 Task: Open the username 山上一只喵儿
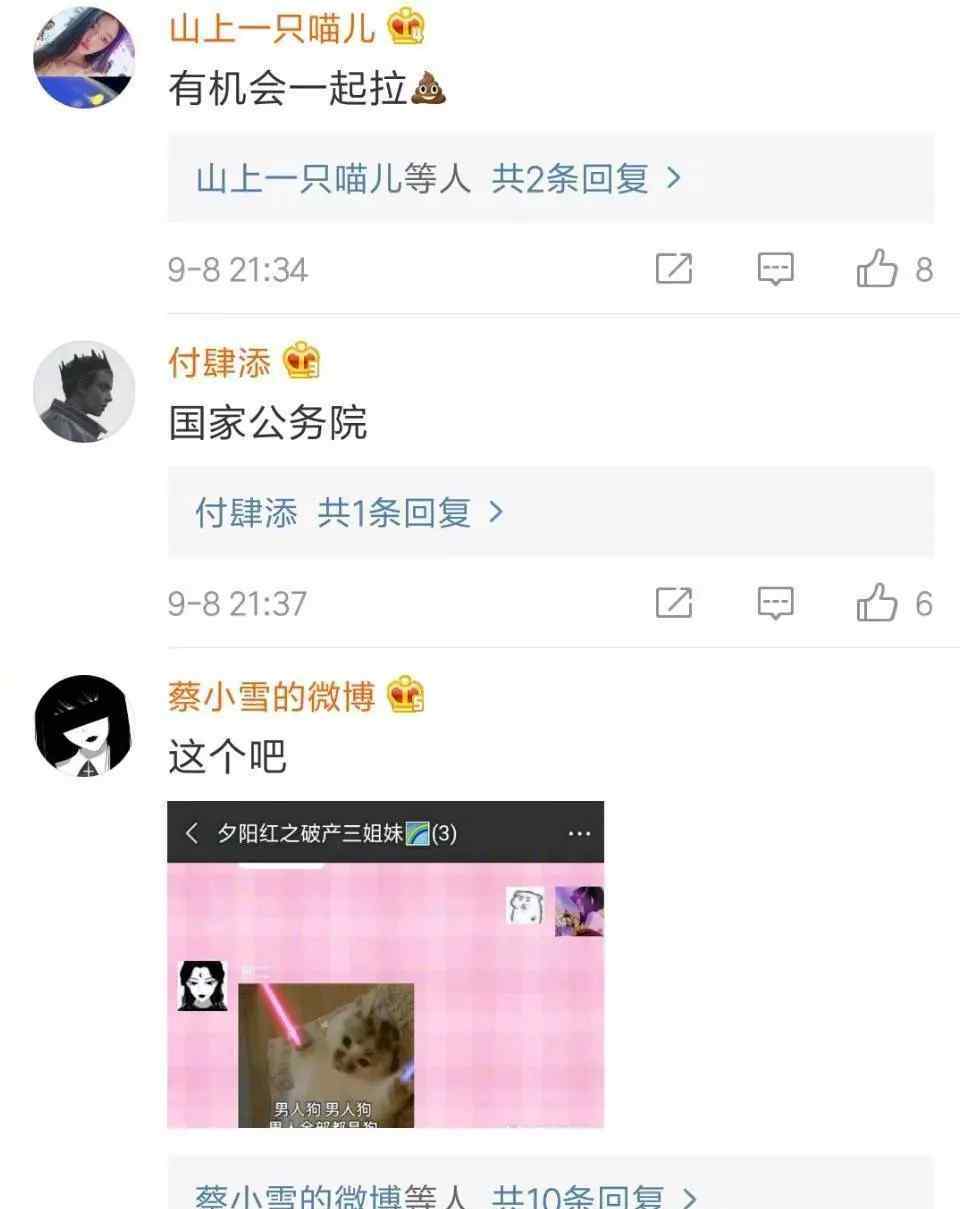click(x=271, y=28)
